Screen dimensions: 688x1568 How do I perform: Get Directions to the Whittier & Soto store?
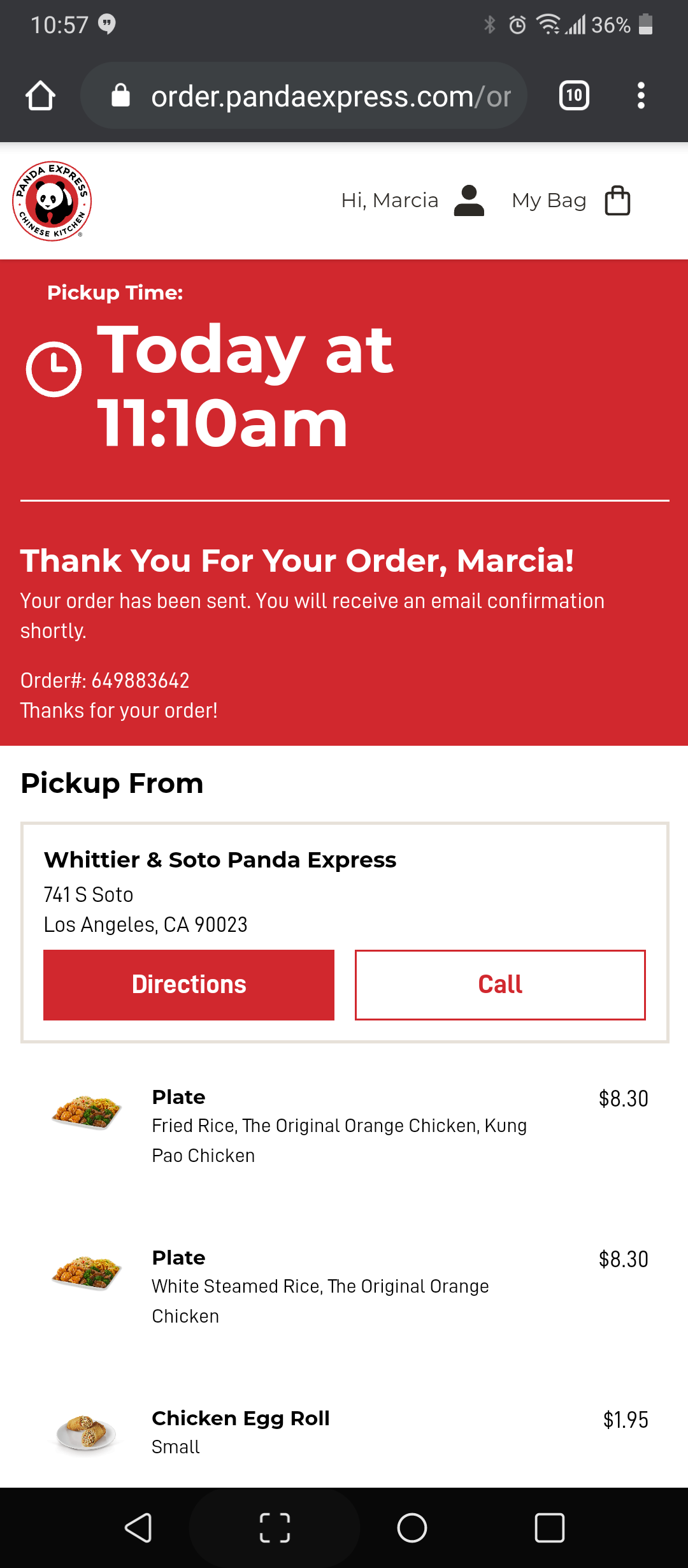point(189,985)
